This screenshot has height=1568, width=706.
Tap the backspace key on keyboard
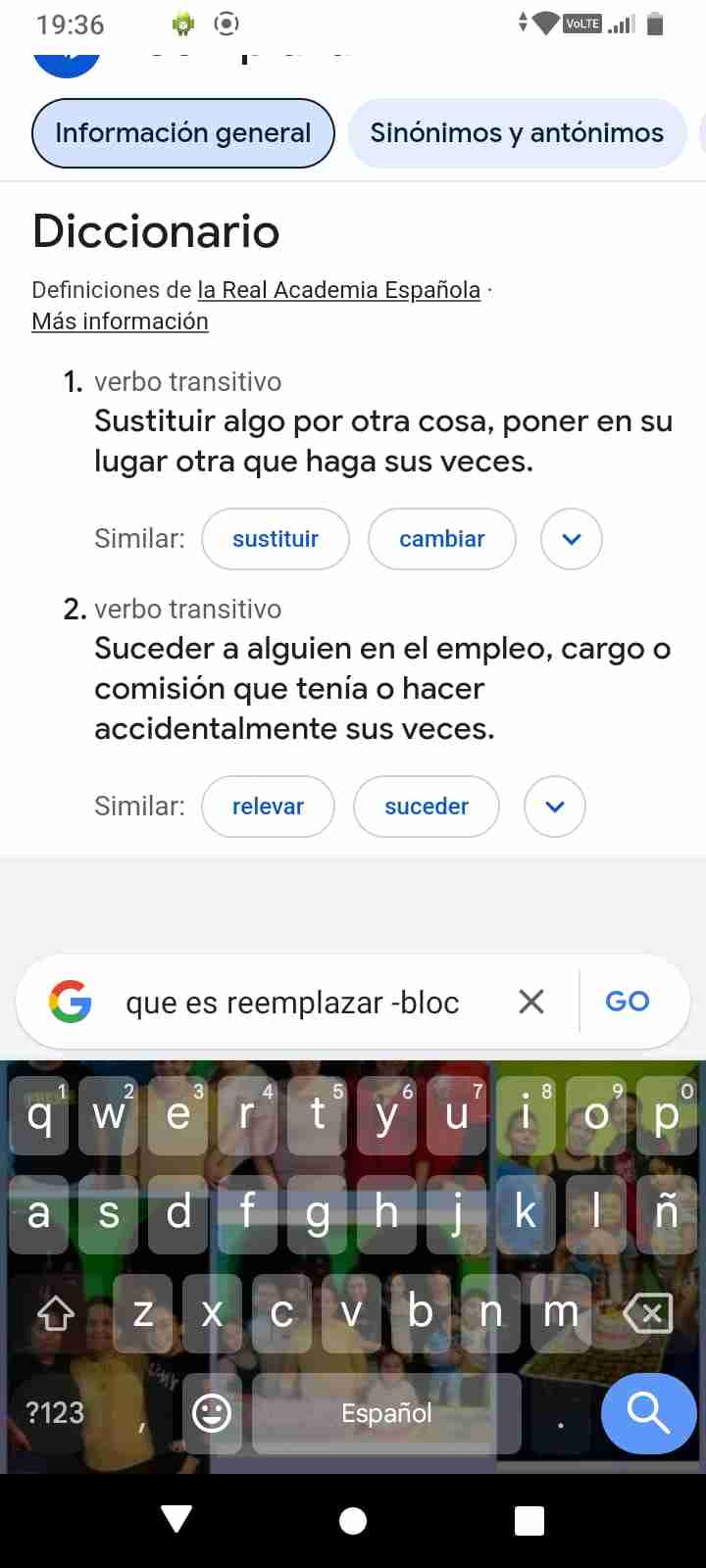pyautogui.click(x=648, y=1313)
